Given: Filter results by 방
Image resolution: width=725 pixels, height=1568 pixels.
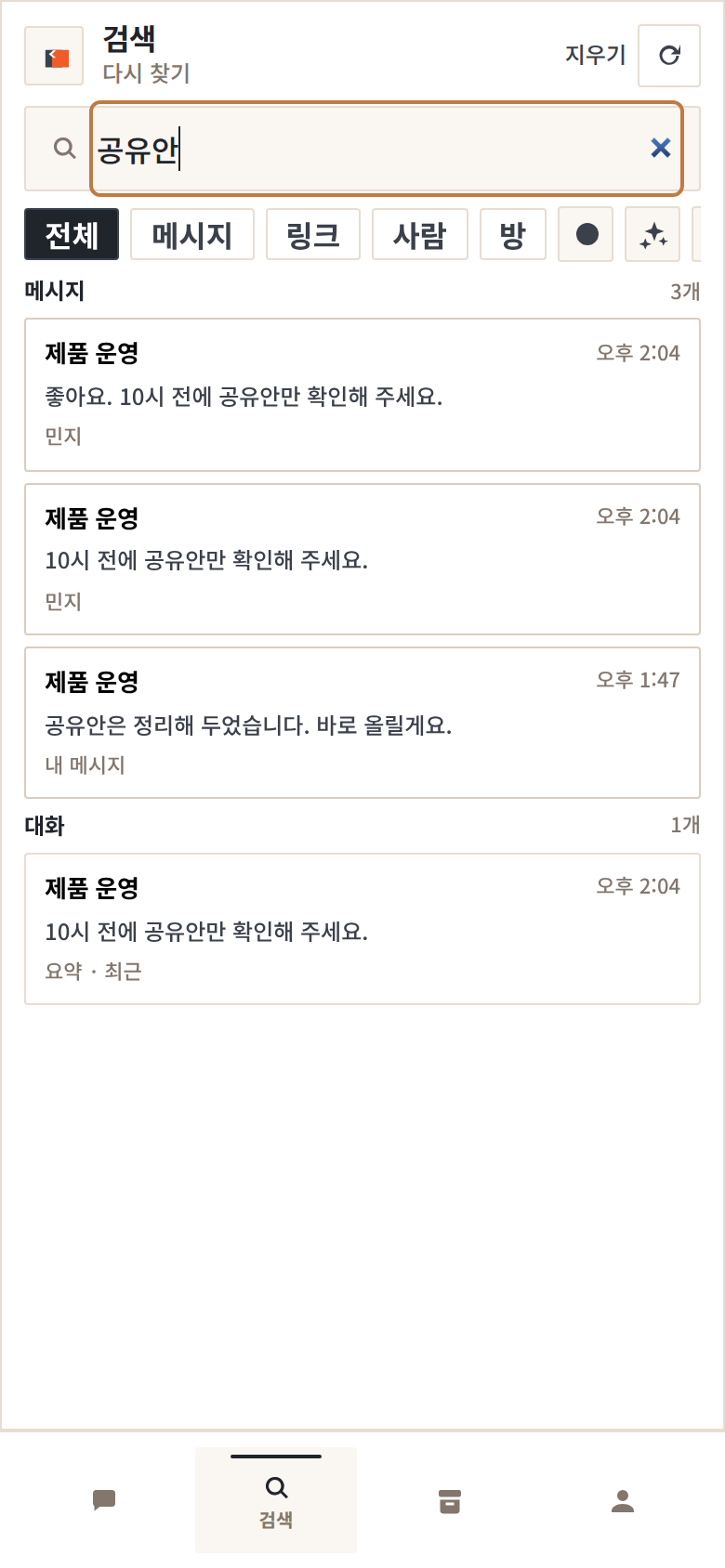Looking at the screenshot, I should pos(512,234).
